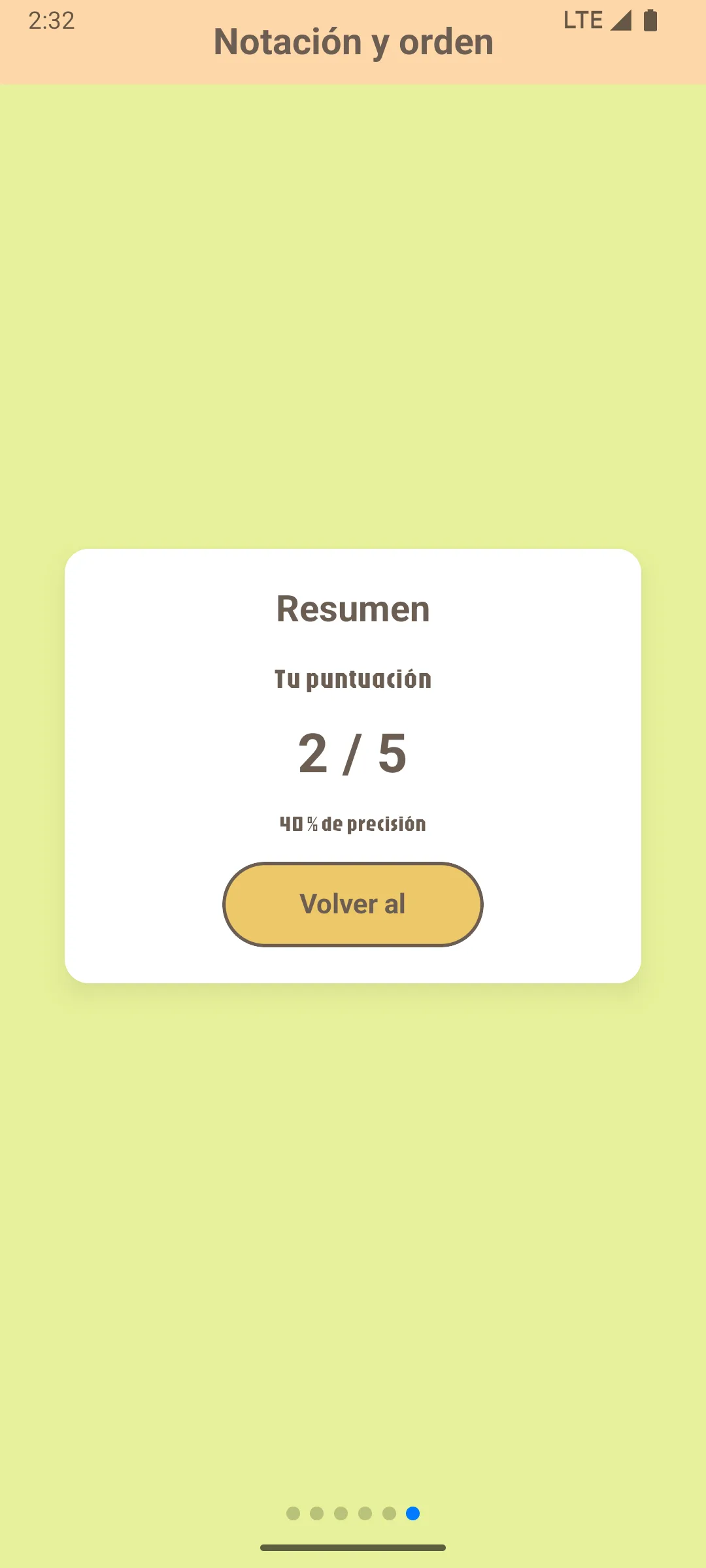Image resolution: width=706 pixels, height=1568 pixels.
Task: Tap the Volver al button
Action: pyautogui.click(x=352, y=904)
